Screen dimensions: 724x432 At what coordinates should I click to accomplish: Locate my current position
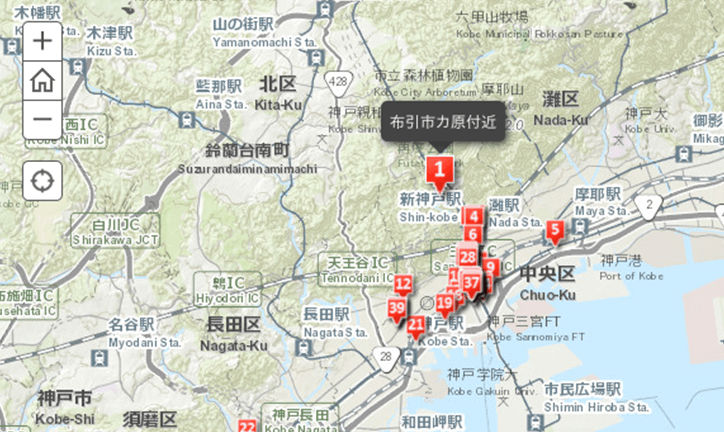[x=42, y=182]
